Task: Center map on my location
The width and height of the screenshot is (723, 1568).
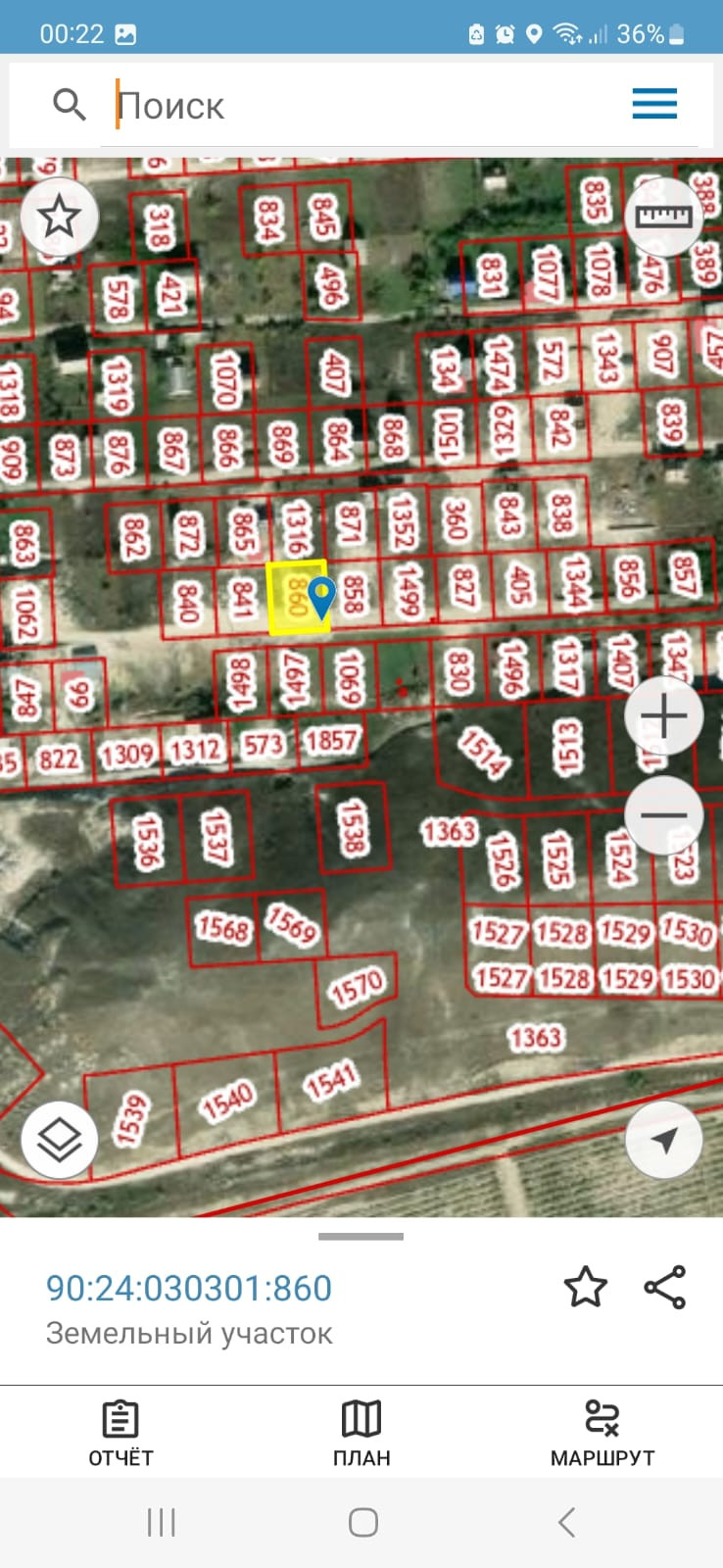Action: (x=664, y=1139)
